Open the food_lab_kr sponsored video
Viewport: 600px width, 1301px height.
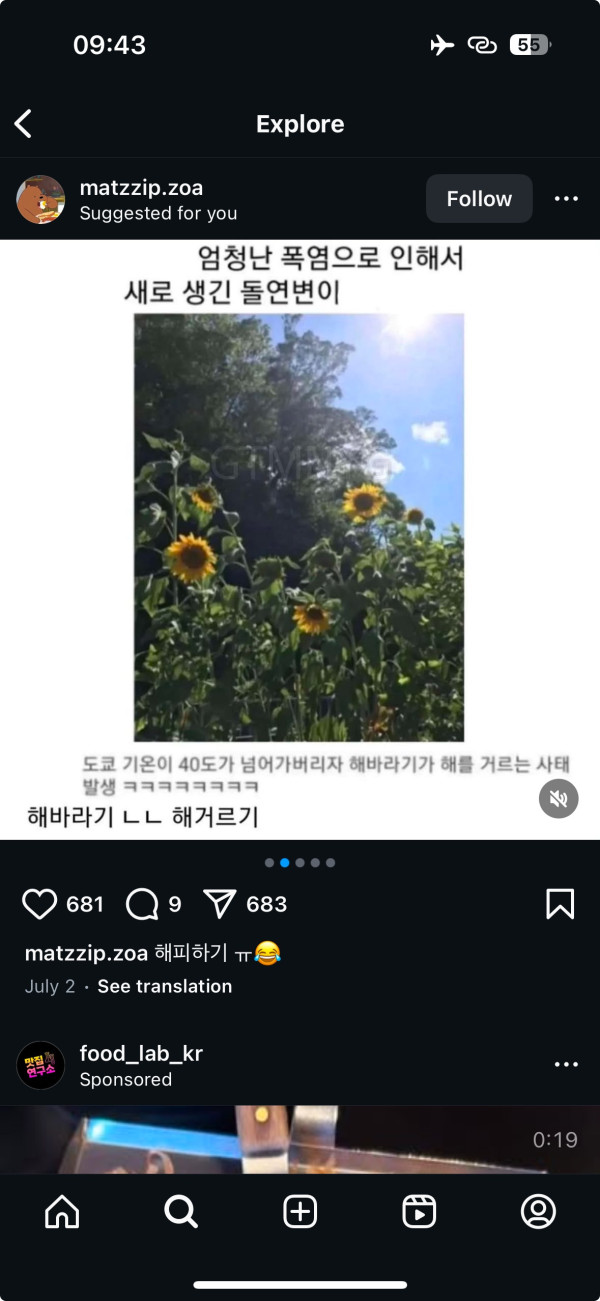click(300, 1140)
